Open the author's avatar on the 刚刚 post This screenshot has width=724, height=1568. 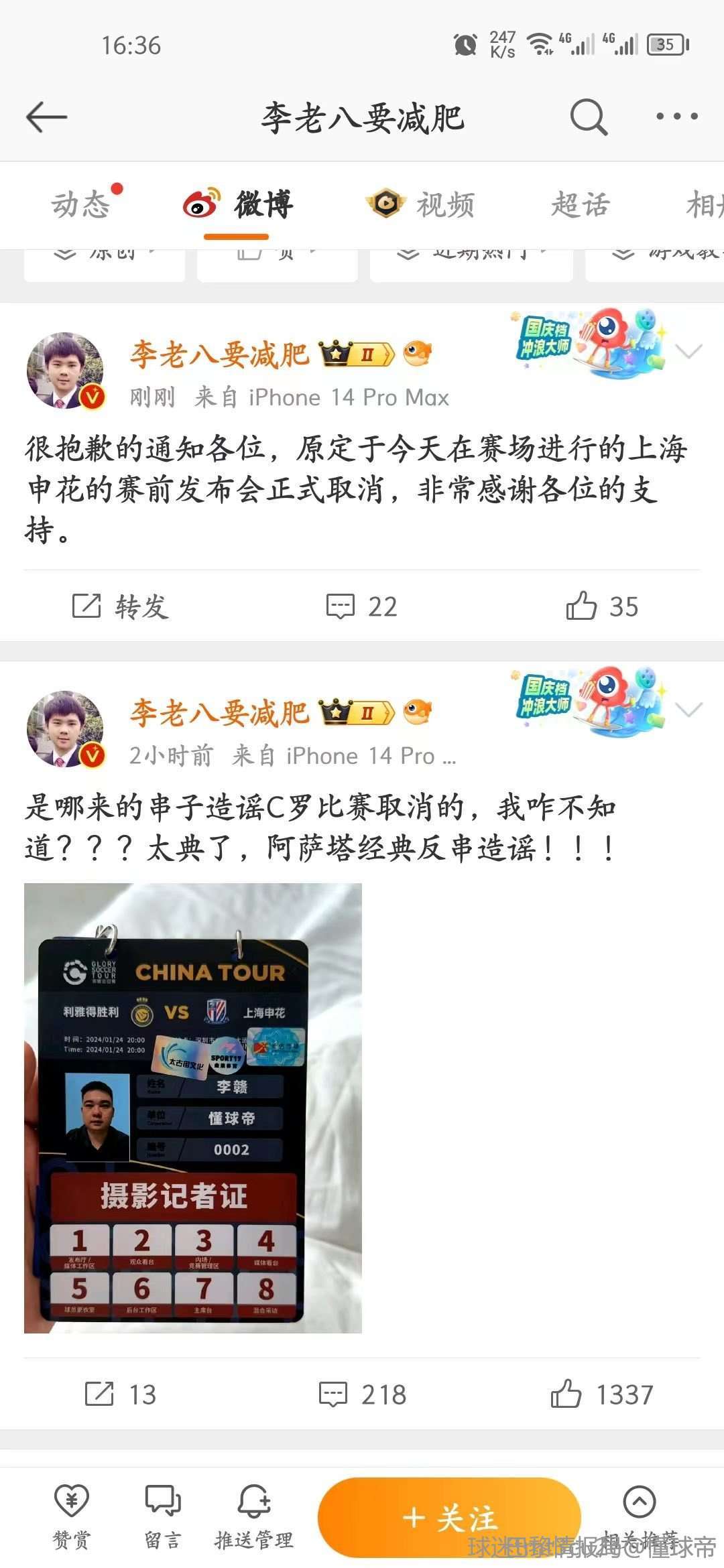coord(65,371)
